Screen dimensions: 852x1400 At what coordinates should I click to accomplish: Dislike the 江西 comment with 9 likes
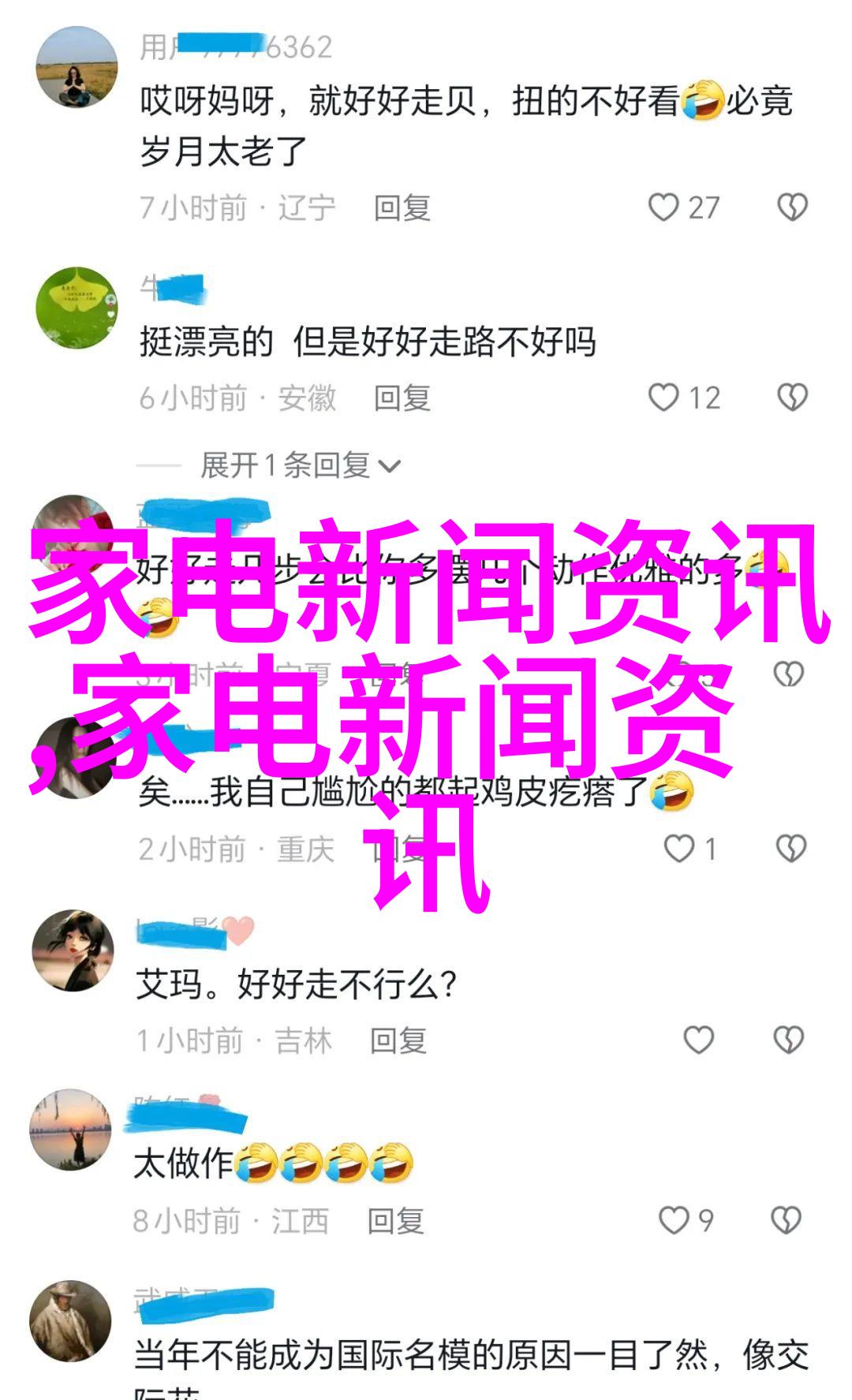(786, 1220)
